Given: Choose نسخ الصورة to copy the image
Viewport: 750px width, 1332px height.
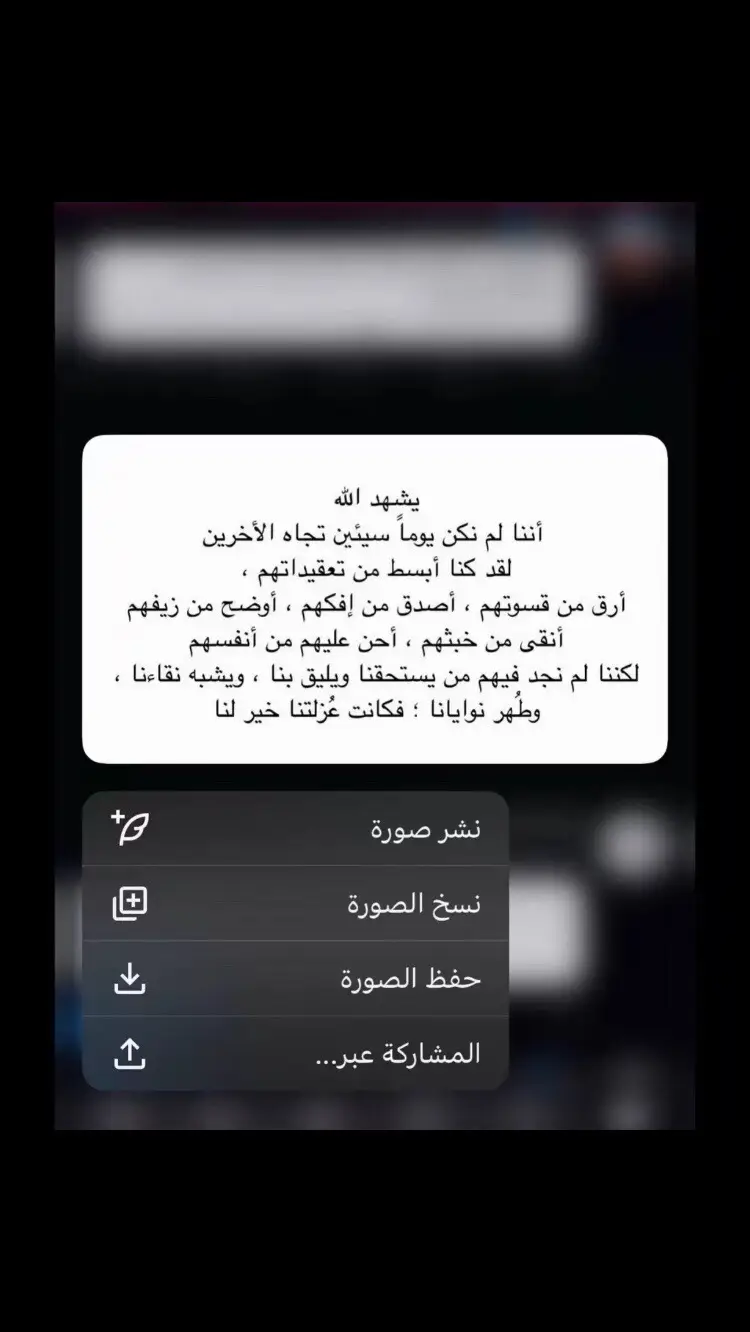Looking at the screenshot, I should (x=295, y=904).
